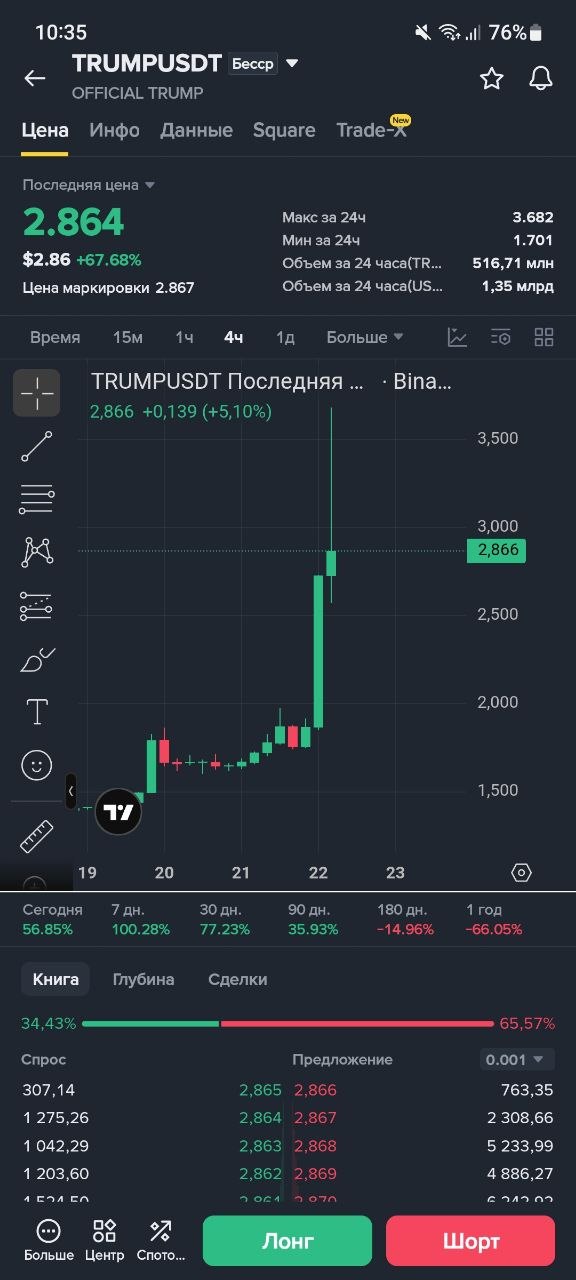Switch to the Сделки tab
Image resolution: width=576 pixels, height=1280 pixels.
[237, 979]
